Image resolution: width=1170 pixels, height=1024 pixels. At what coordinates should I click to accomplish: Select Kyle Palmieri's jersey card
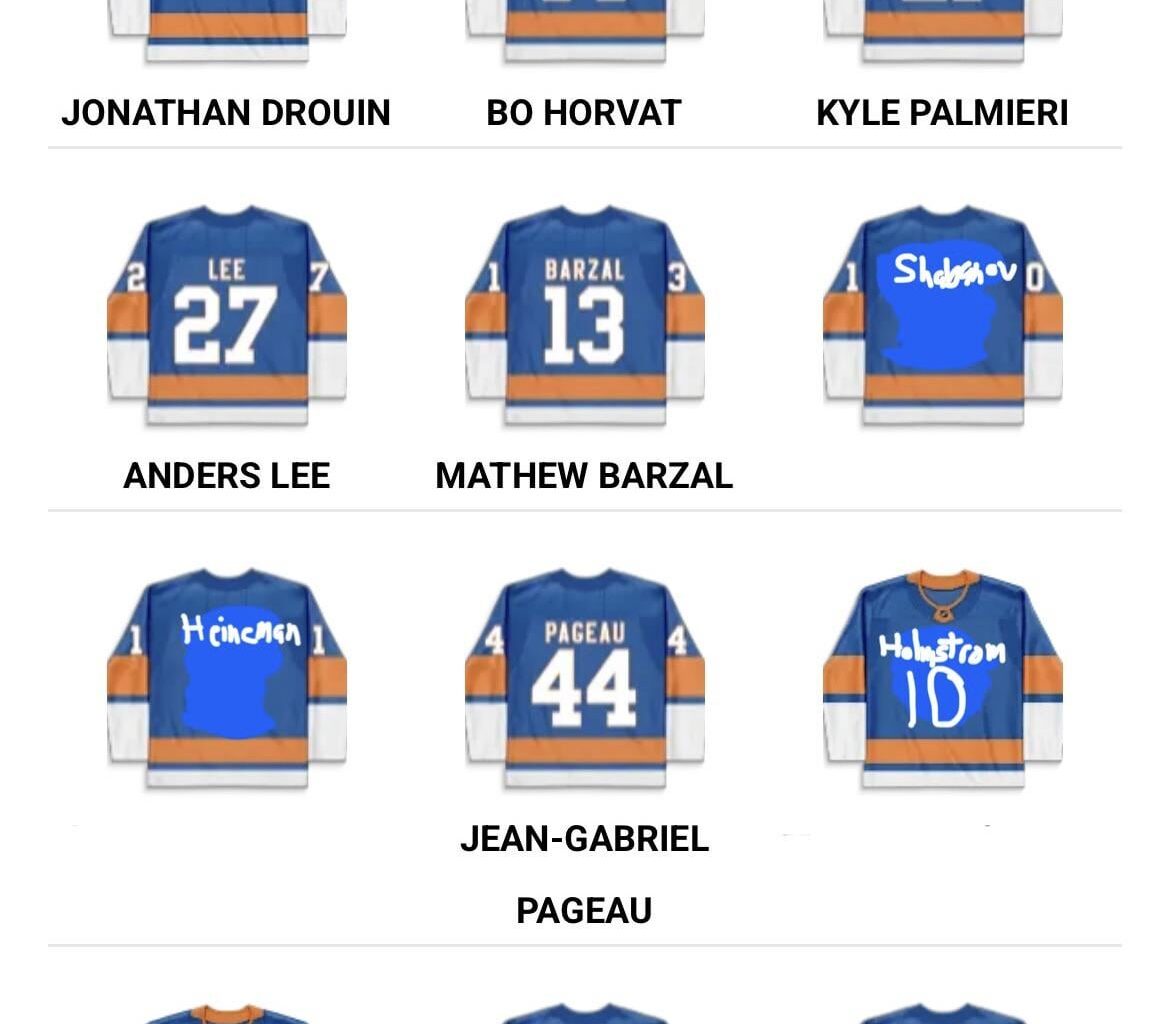click(x=942, y=112)
